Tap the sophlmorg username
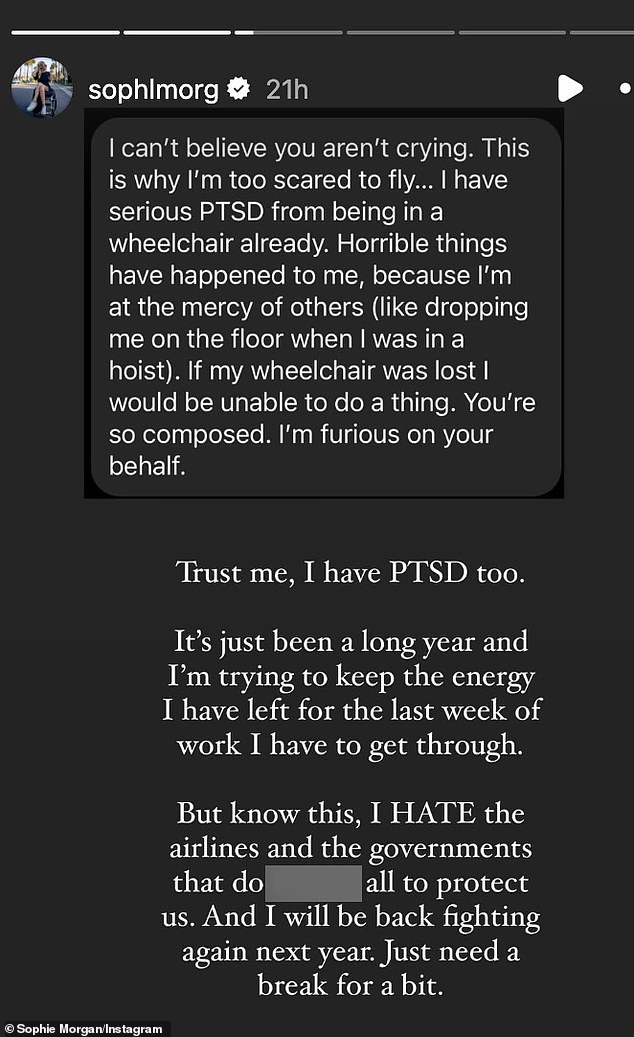This screenshot has width=634, height=1037. point(153,91)
